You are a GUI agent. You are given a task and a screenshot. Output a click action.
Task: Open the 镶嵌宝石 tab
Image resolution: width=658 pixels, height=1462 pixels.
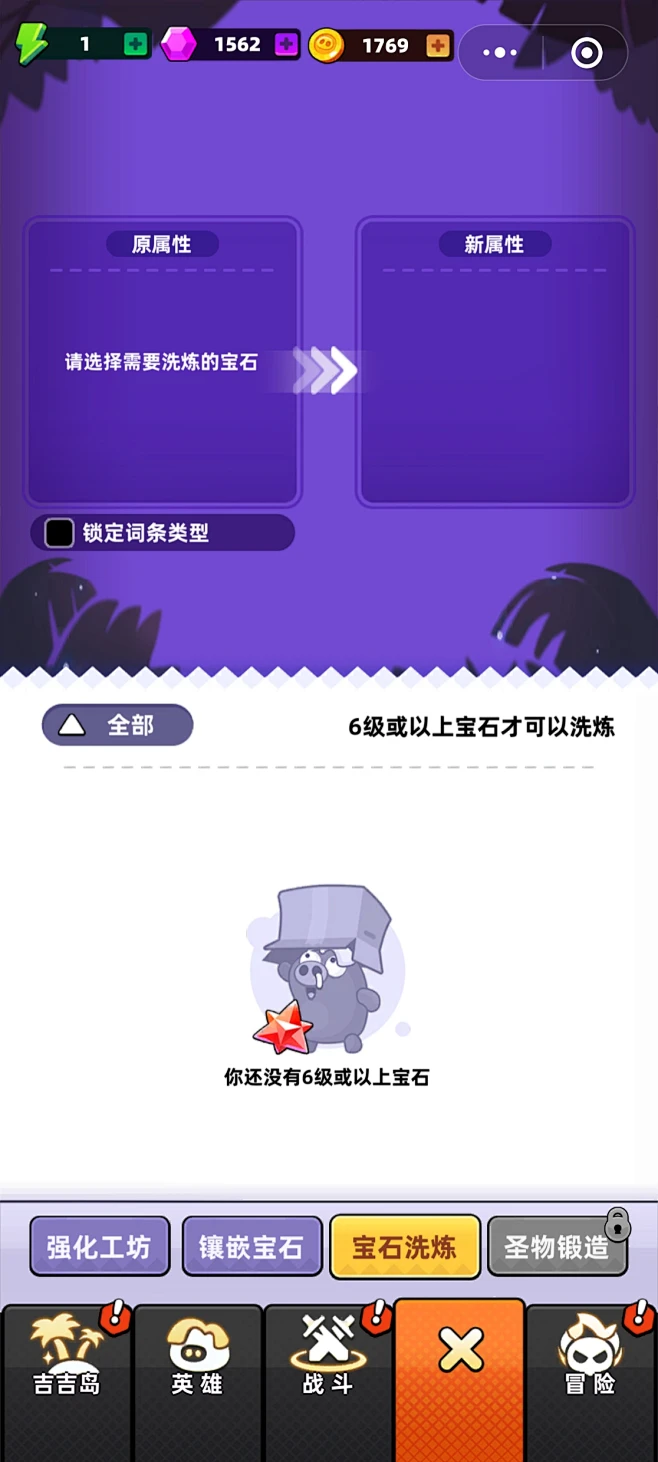click(x=252, y=1247)
